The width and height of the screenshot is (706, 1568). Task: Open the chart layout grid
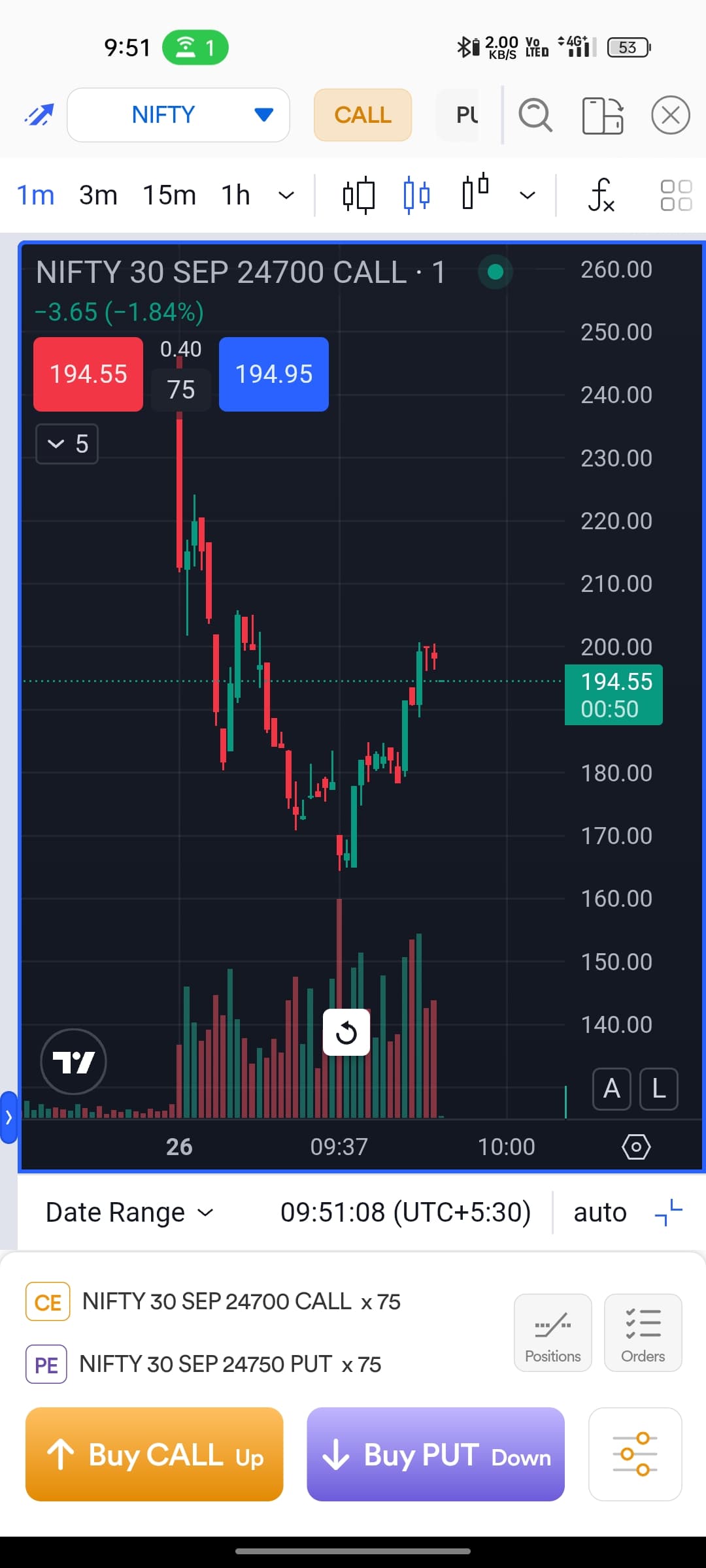676,195
